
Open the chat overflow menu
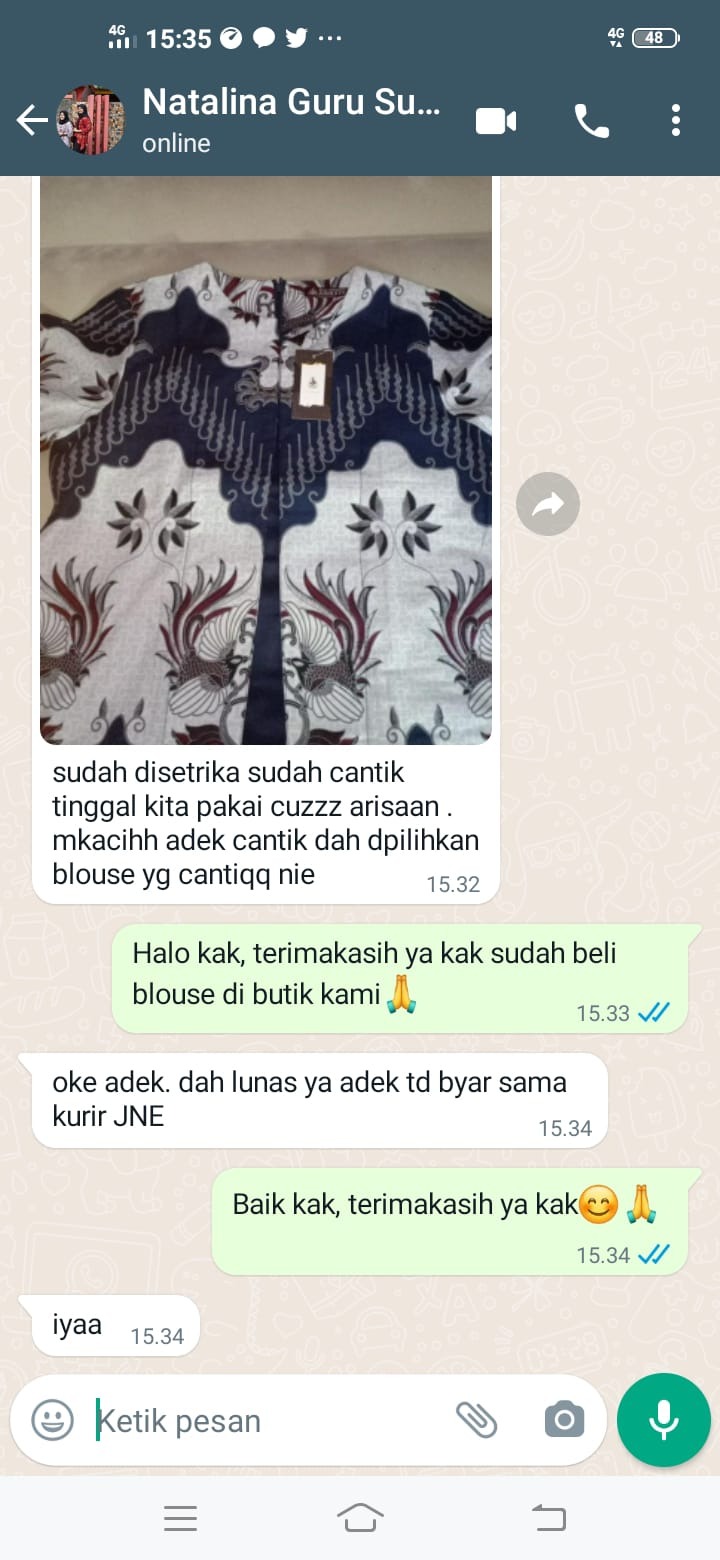(676, 121)
